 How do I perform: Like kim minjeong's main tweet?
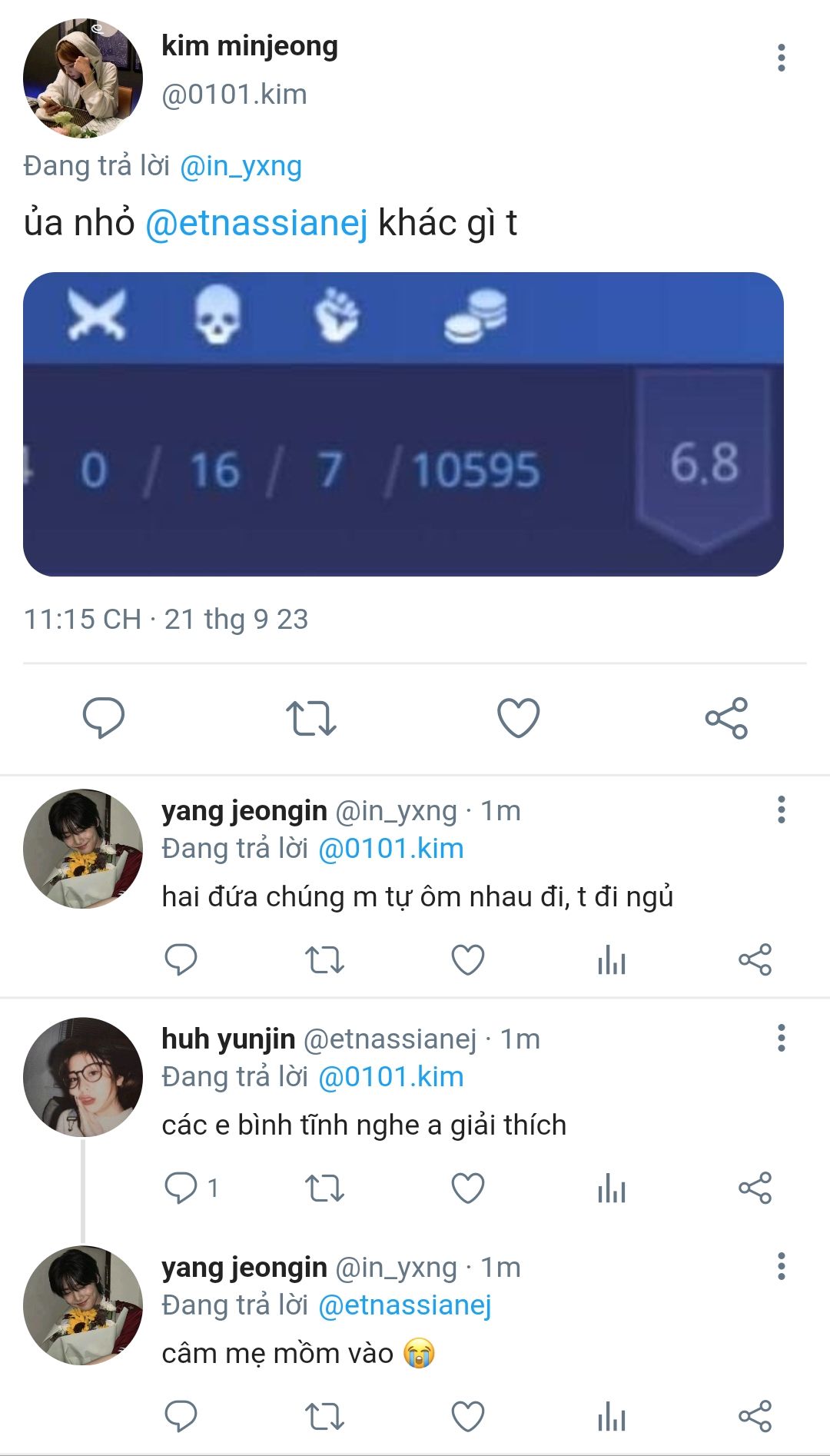[519, 718]
